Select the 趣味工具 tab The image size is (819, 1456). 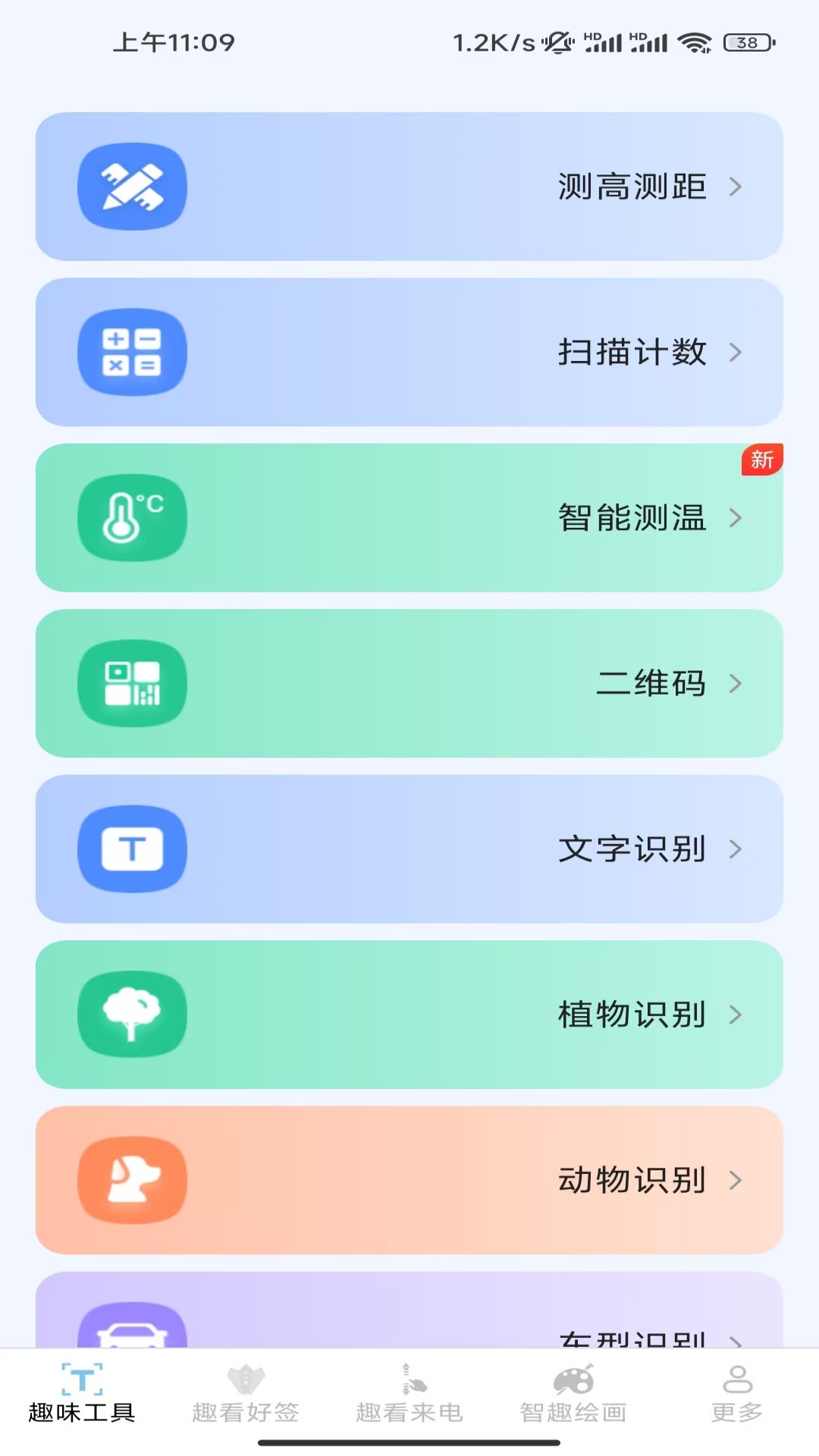click(82, 1394)
